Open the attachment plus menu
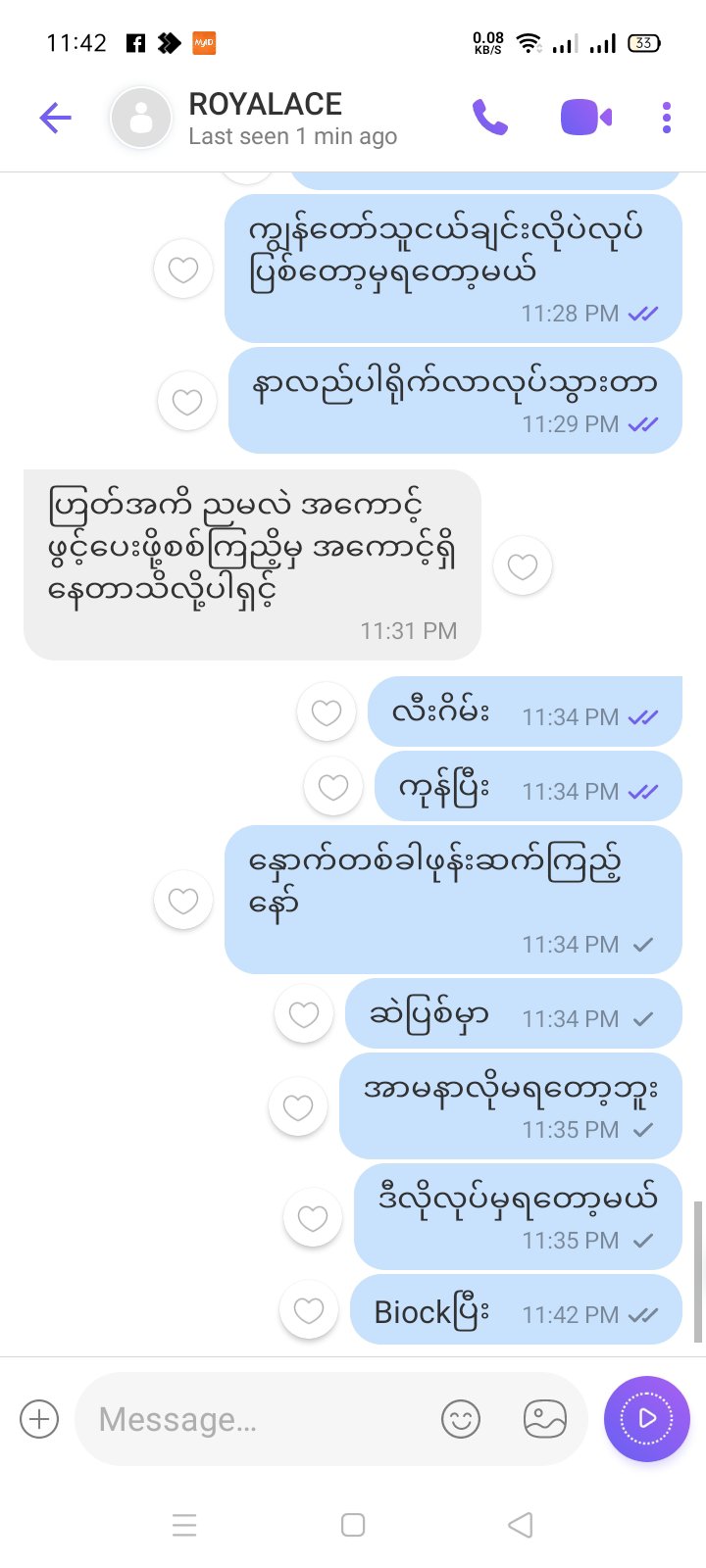This screenshot has width=706, height=1568. pyautogui.click(x=39, y=1419)
